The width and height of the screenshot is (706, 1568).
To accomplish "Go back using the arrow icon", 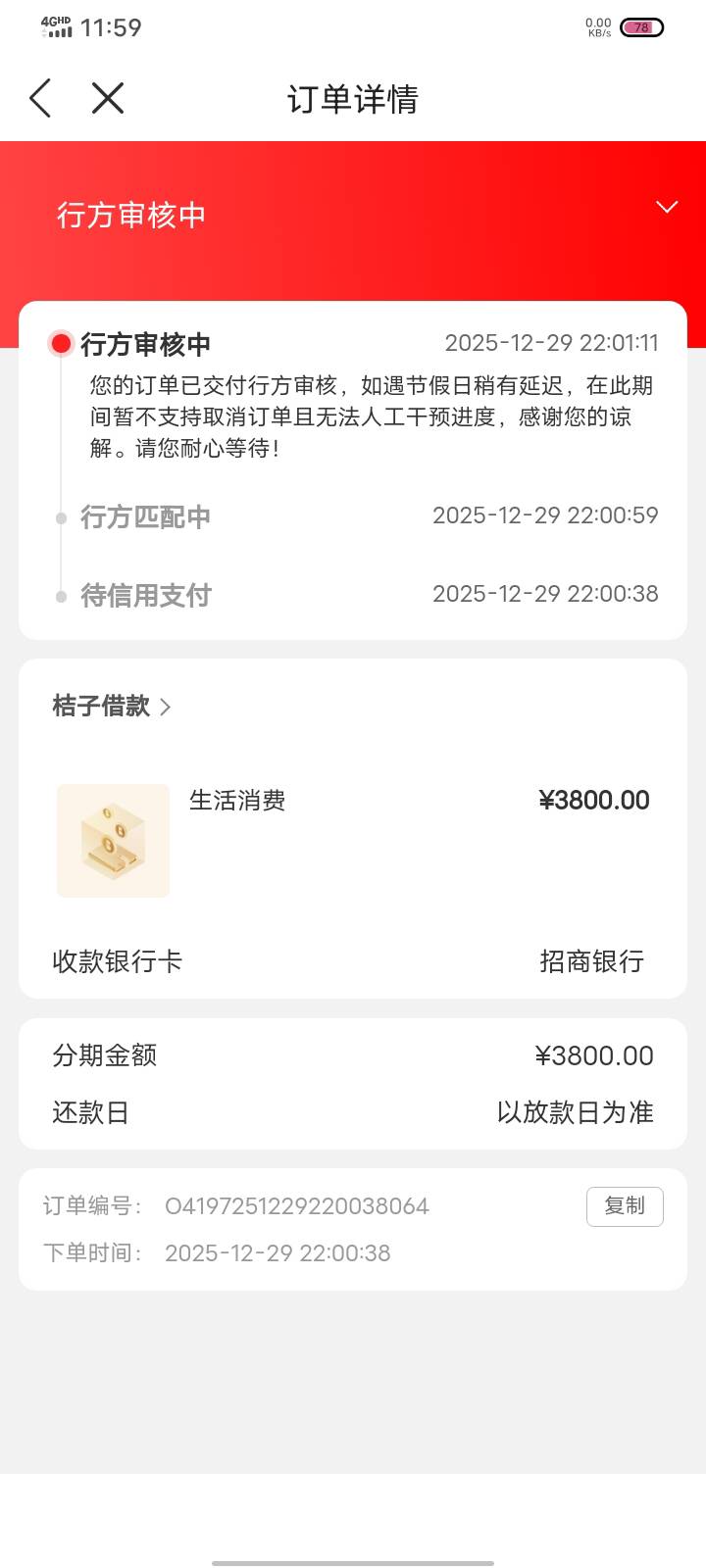I will (40, 98).
